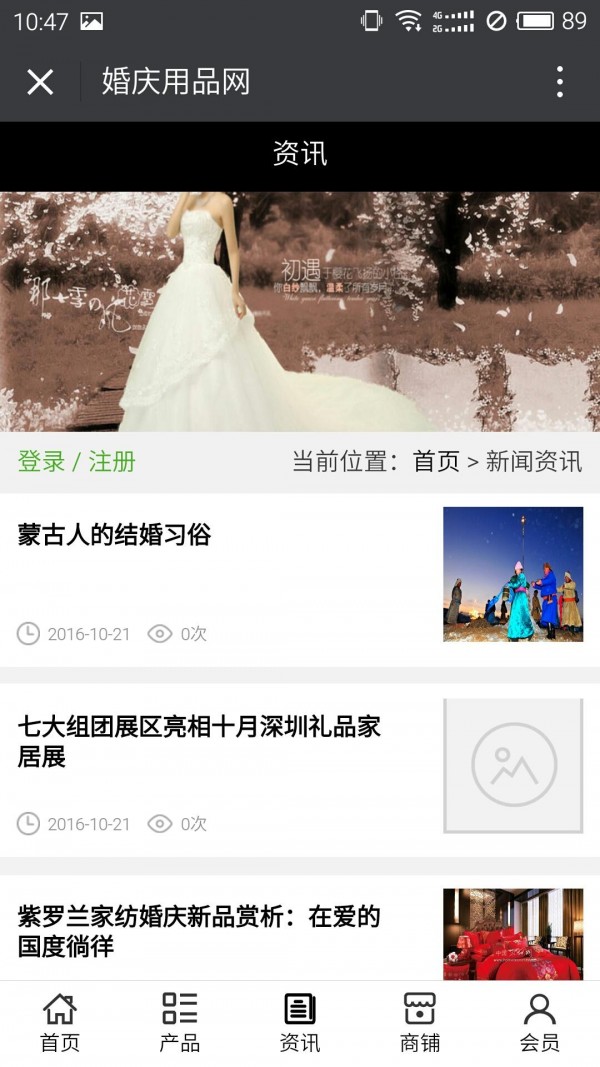Select the 资讯 tab in bottom bar
The height and width of the screenshot is (1067, 600).
point(300,1022)
